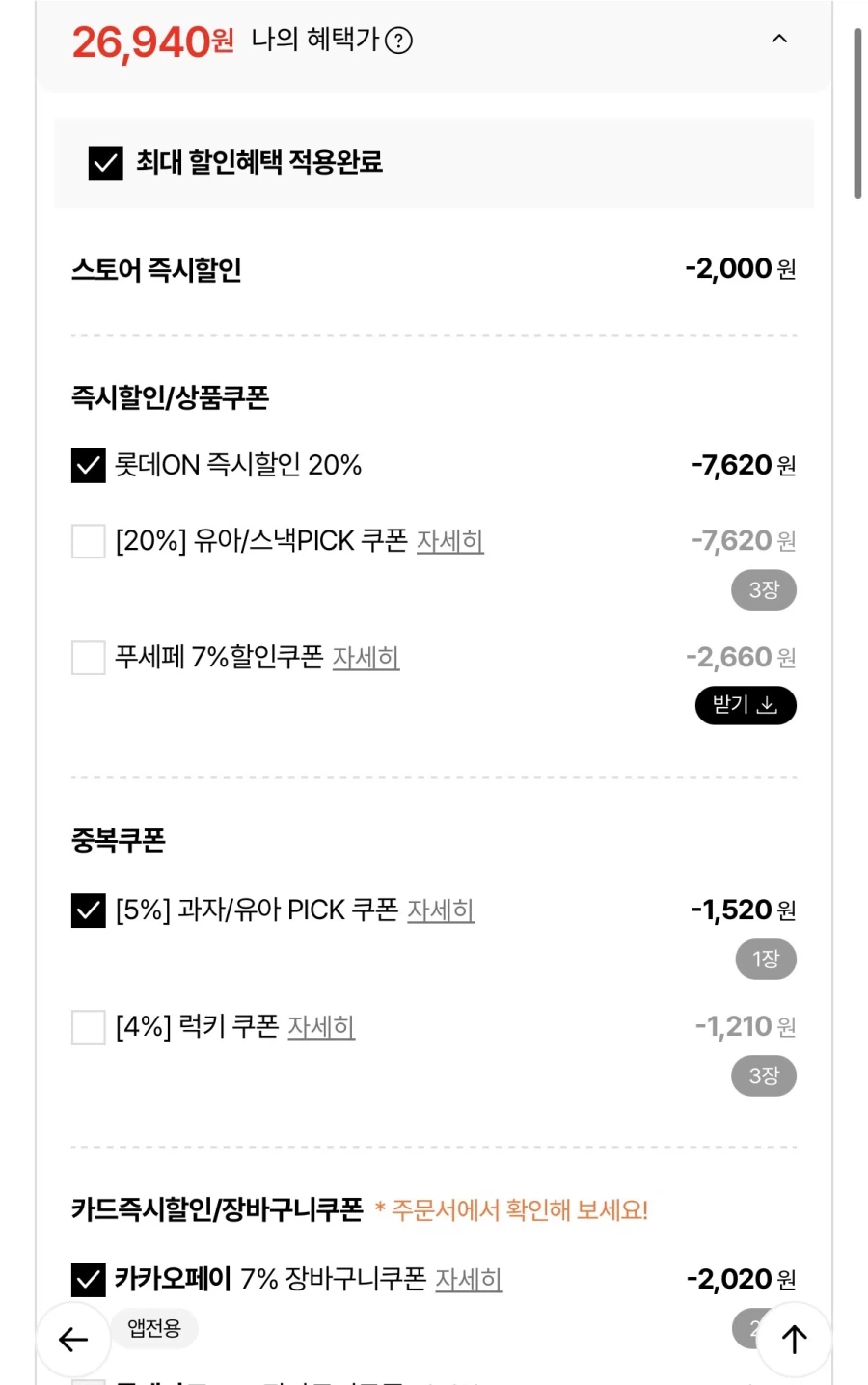Uncheck 최대 할인혜택 적용완료
Screen dimensions: 868x1385
(103, 164)
